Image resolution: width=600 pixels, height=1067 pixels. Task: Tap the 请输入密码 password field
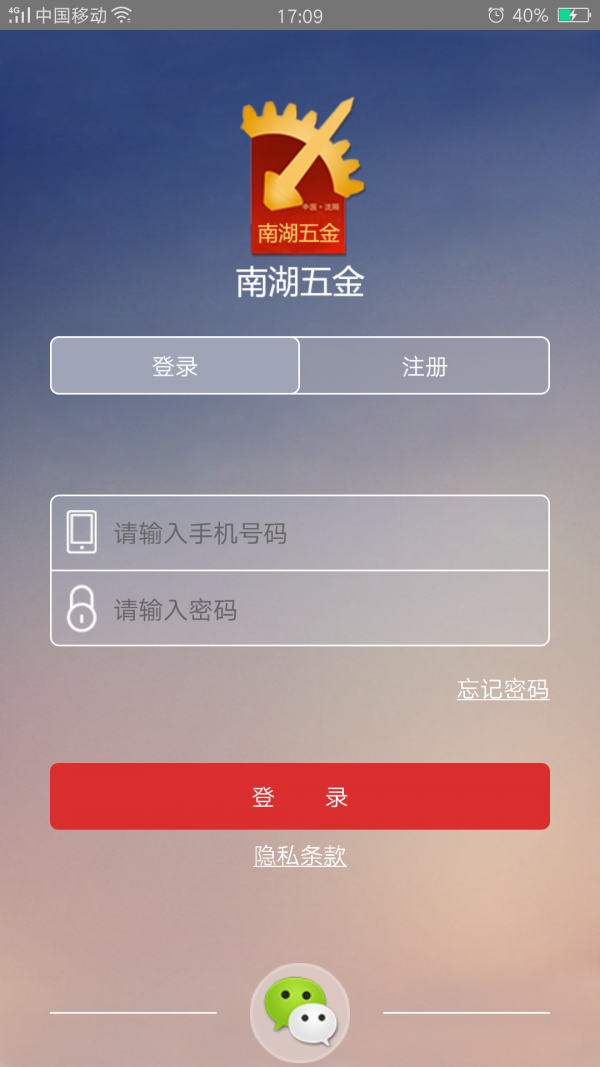(x=320, y=609)
